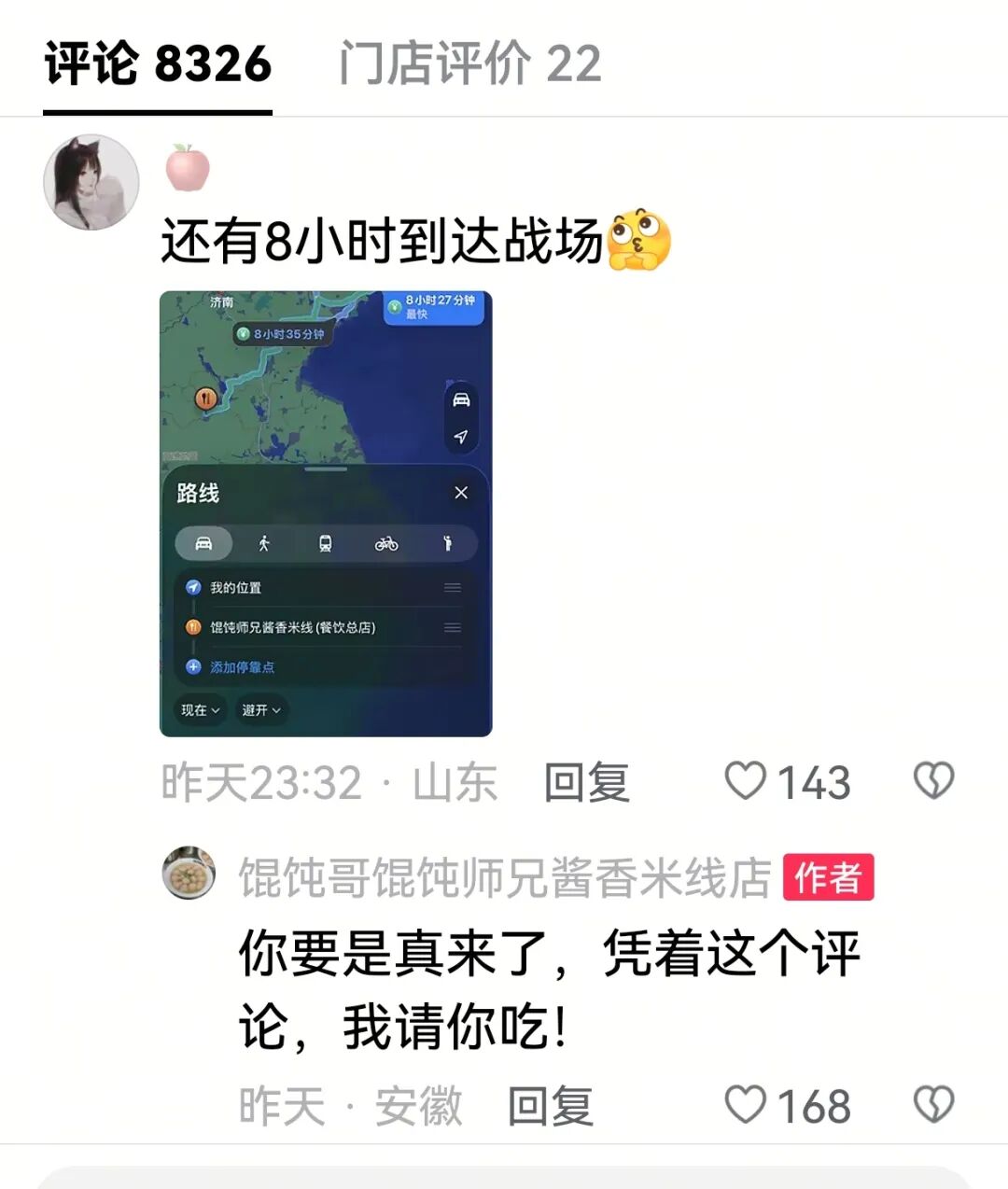Dislike the first comment with broken heart icon
The image size is (1008, 1189).
click(x=934, y=782)
